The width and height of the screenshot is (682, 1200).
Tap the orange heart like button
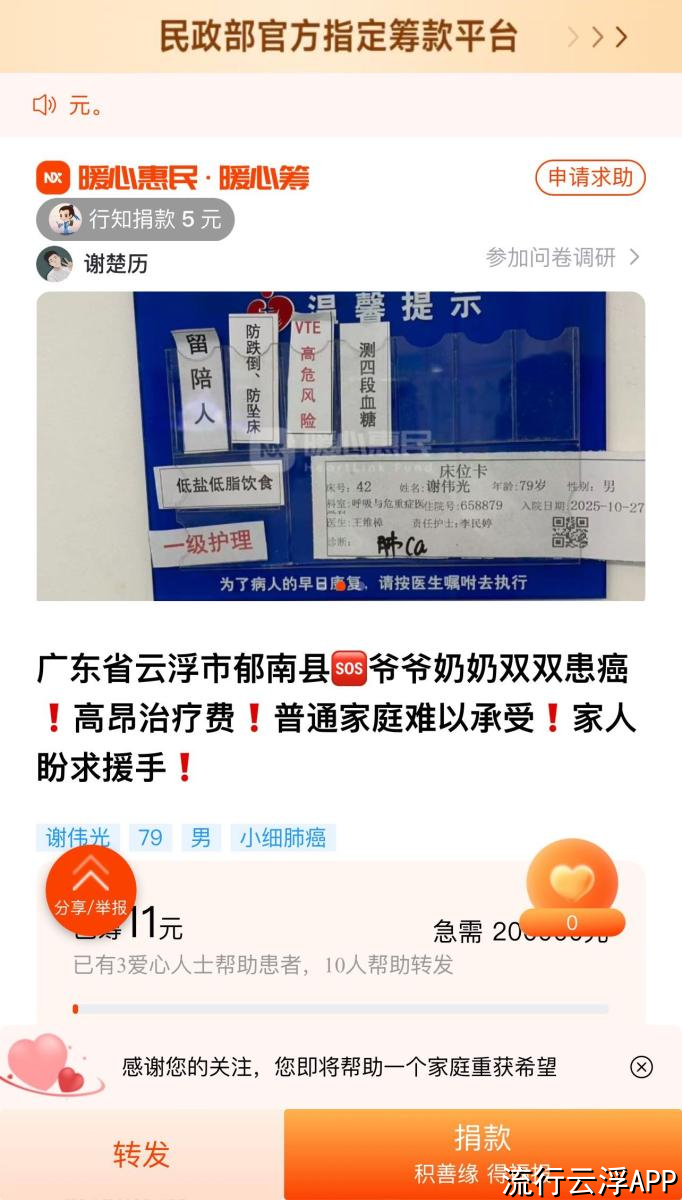[x=572, y=884]
